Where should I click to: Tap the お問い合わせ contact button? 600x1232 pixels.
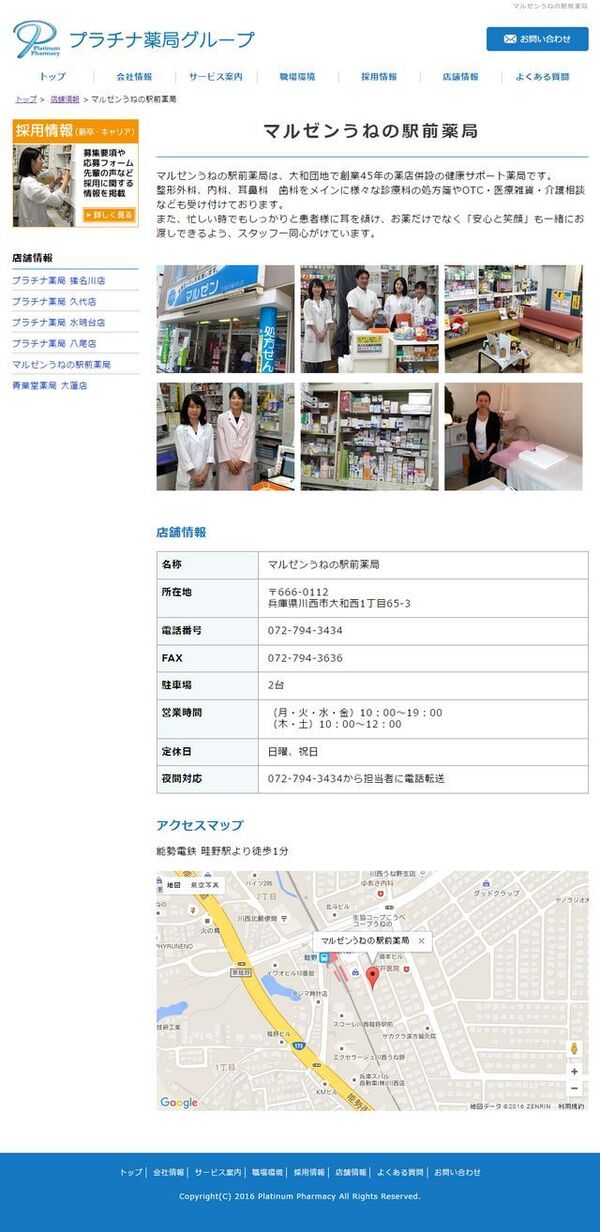(x=537, y=39)
